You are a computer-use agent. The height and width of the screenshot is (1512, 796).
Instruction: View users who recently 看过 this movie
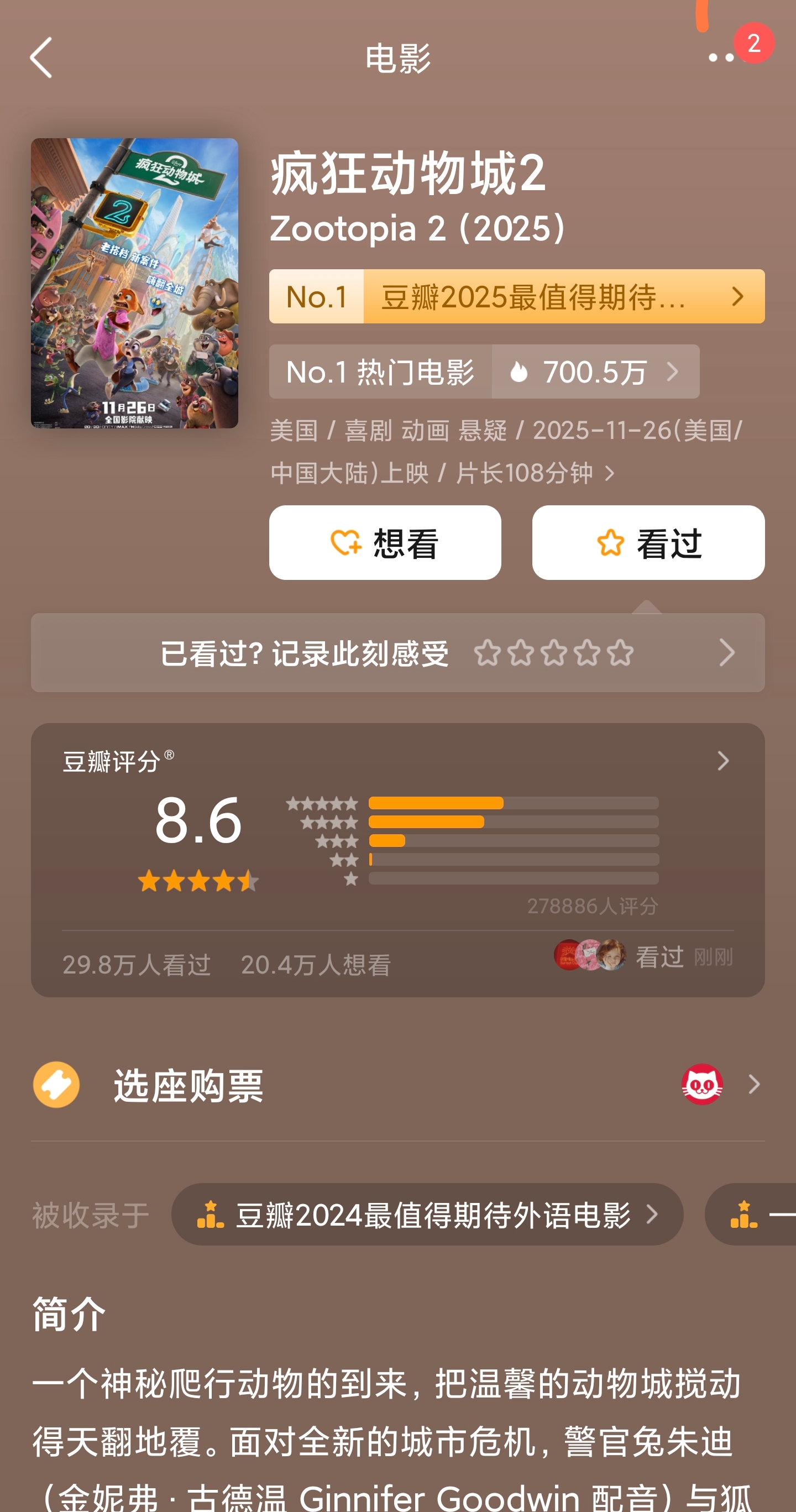click(x=643, y=957)
